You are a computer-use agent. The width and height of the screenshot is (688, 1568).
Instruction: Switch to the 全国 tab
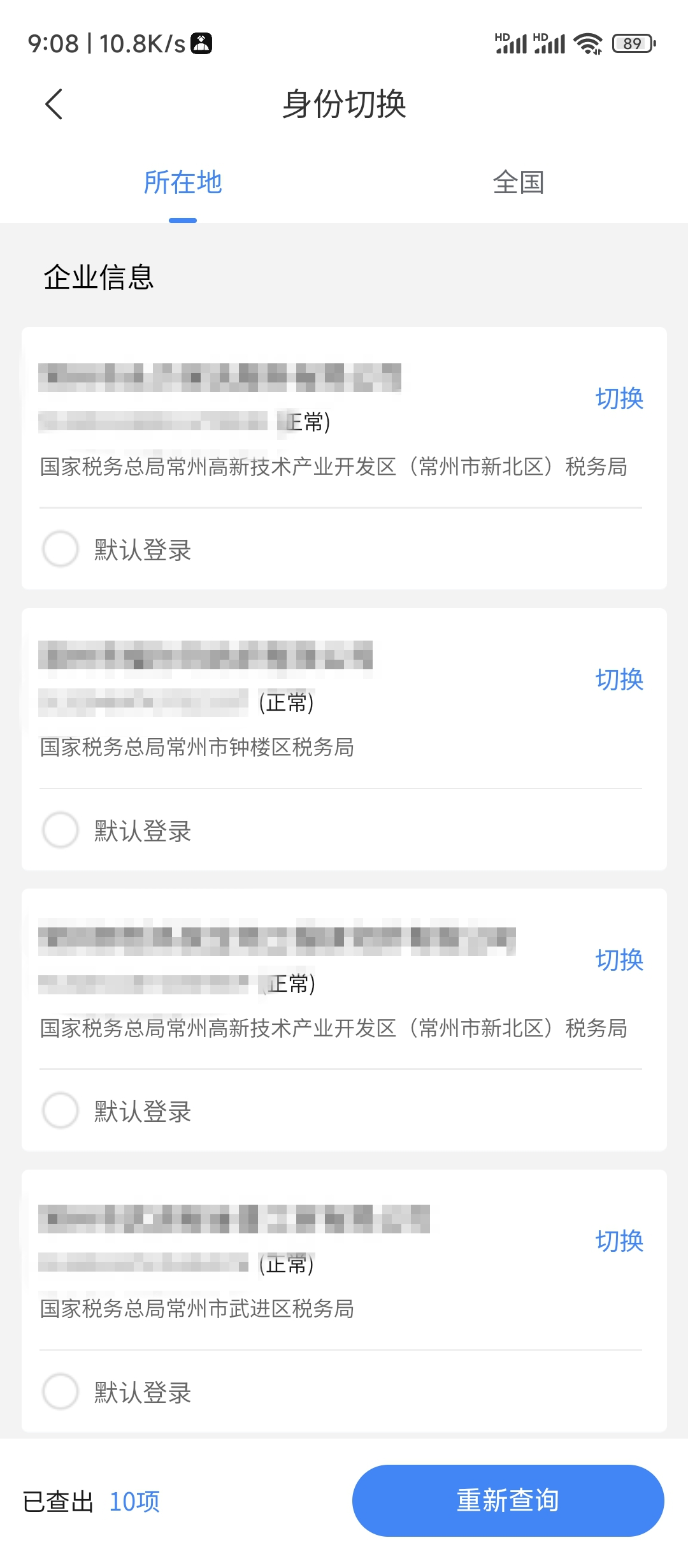(x=518, y=183)
